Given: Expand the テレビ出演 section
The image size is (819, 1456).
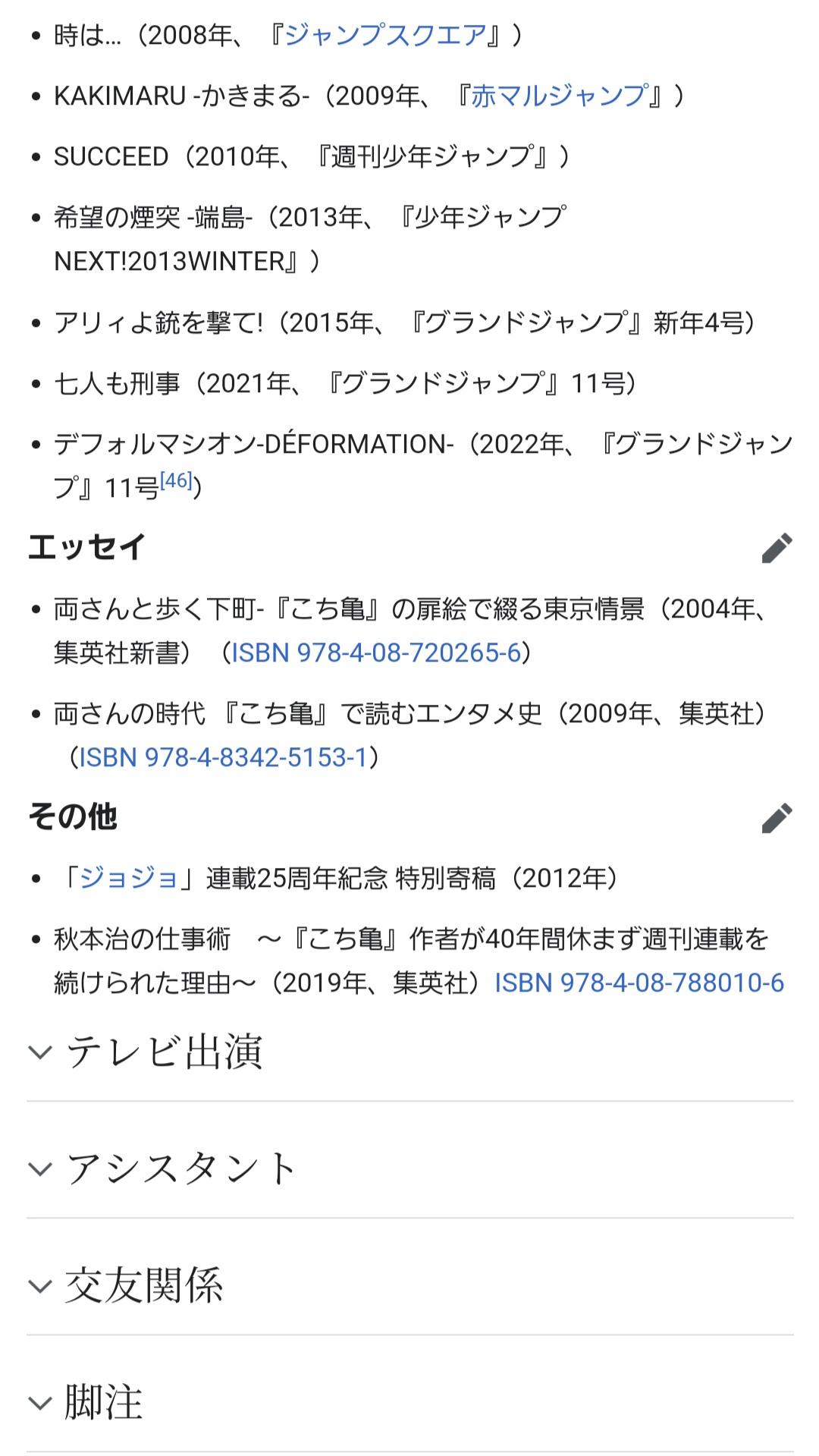Looking at the screenshot, I should pyautogui.click(x=409, y=1052).
